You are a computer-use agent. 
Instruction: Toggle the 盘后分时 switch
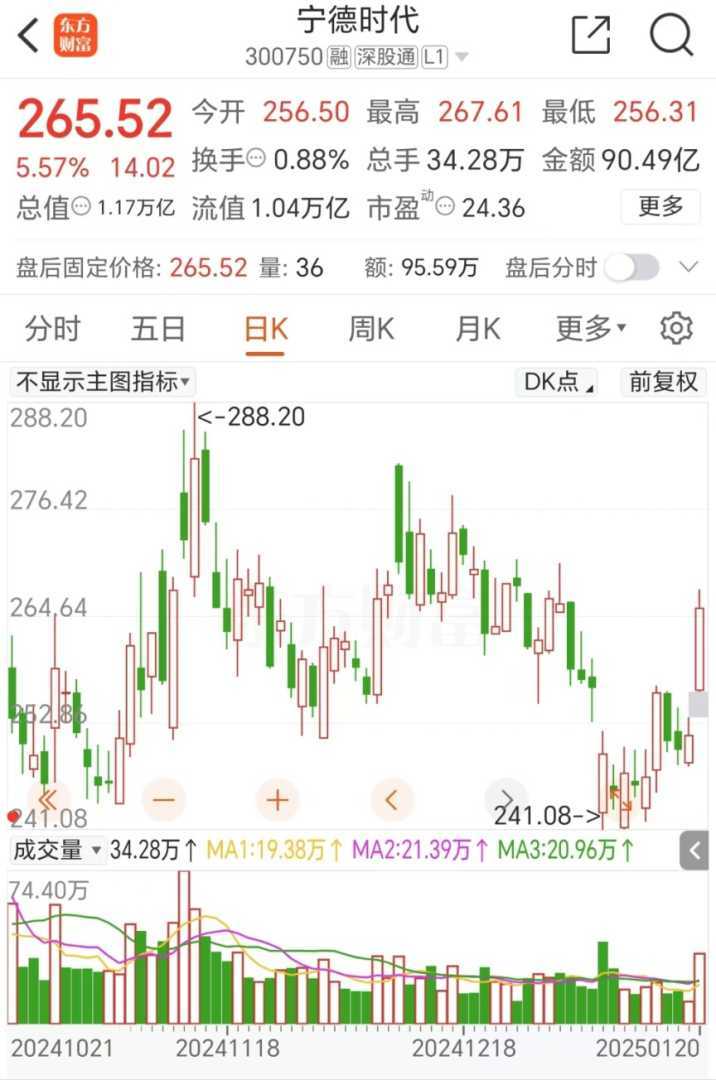tap(632, 267)
